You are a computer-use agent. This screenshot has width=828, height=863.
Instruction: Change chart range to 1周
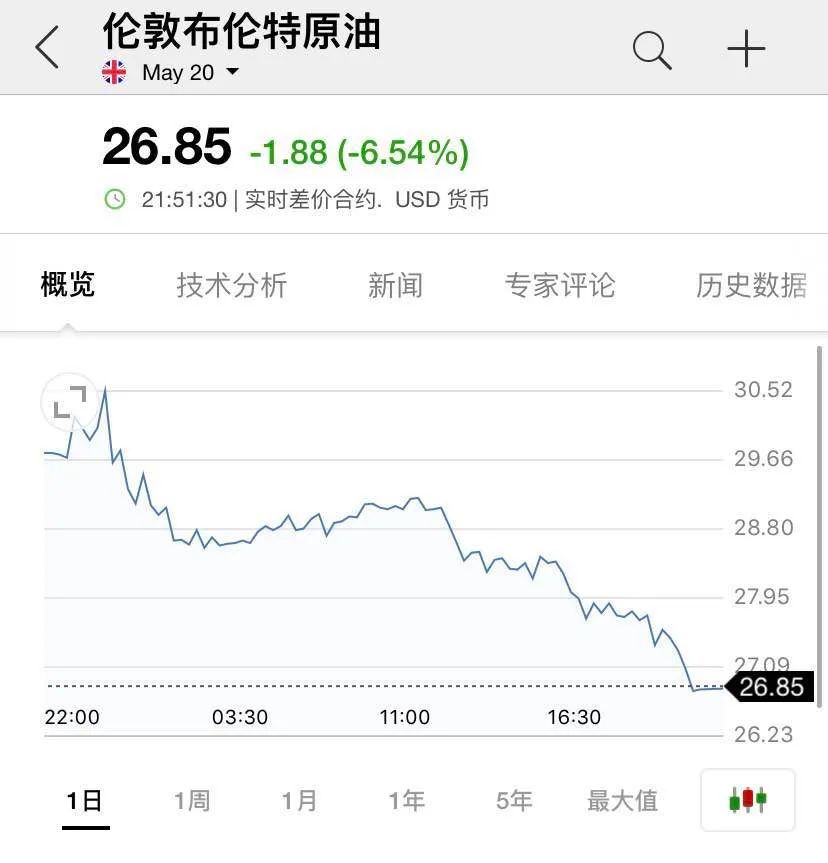point(192,801)
